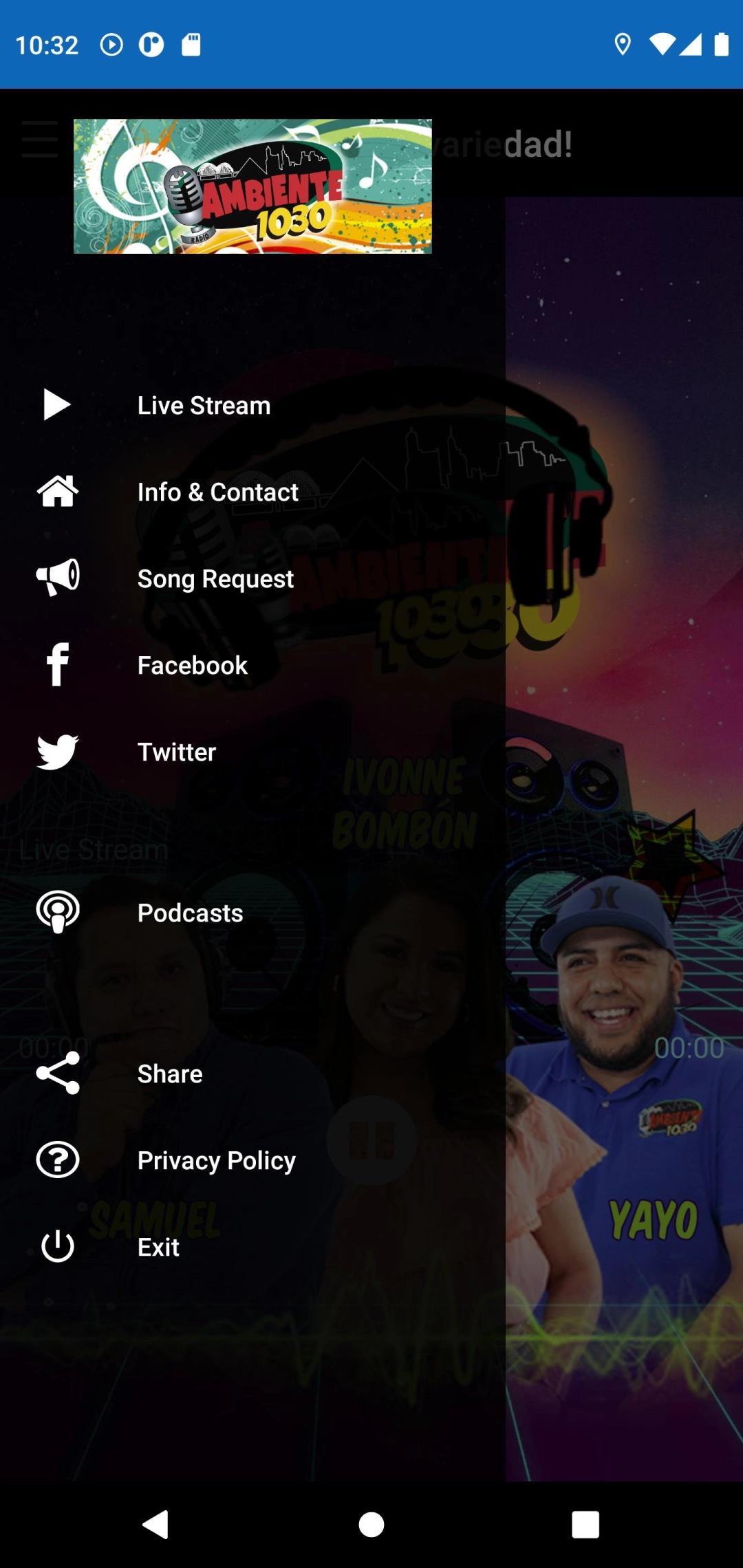Open the Live Stream menu item
The width and height of the screenshot is (743, 1568).
(x=204, y=406)
